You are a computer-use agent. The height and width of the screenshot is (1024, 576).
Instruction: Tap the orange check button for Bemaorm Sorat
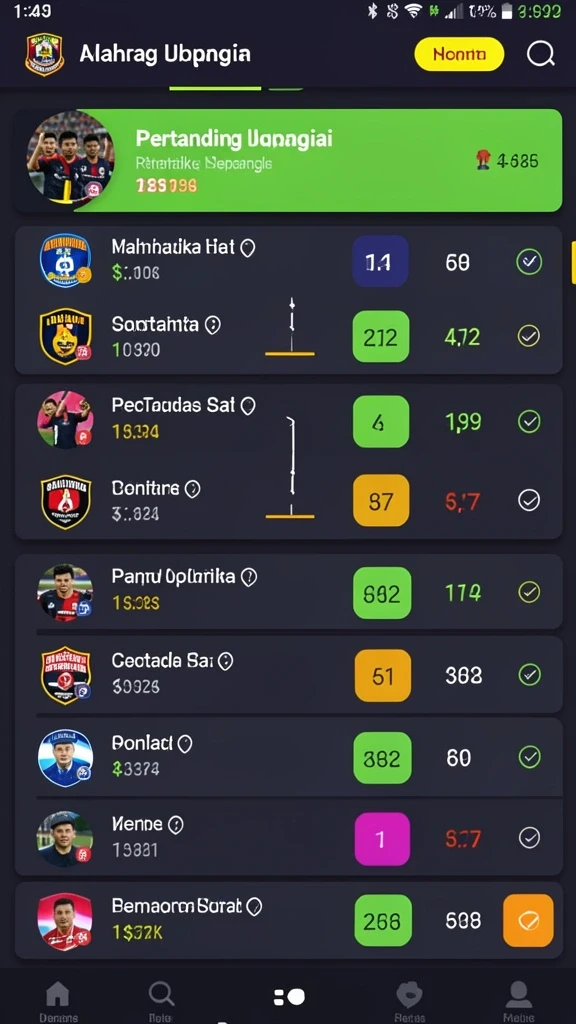(x=528, y=921)
